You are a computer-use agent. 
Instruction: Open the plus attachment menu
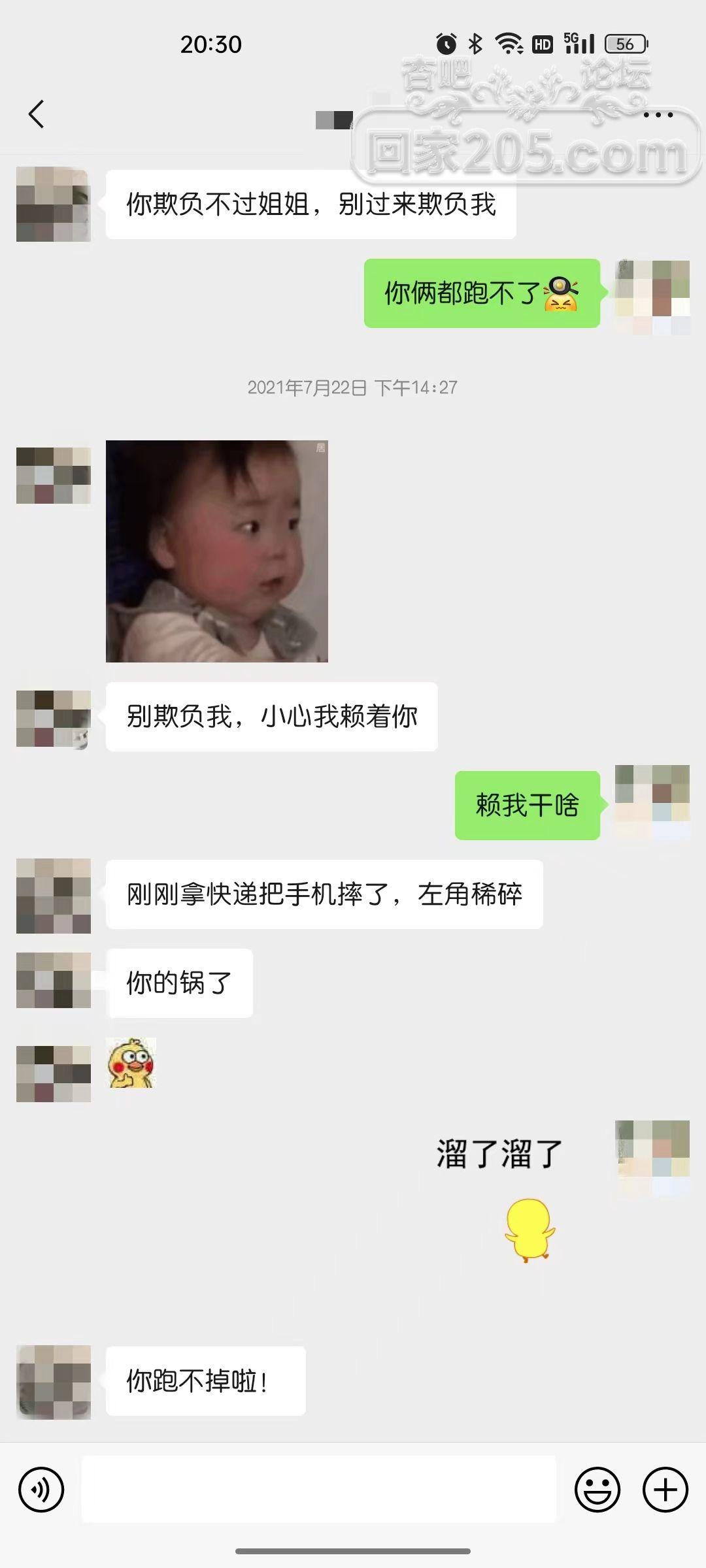pyautogui.click(x=665, y=1490)
